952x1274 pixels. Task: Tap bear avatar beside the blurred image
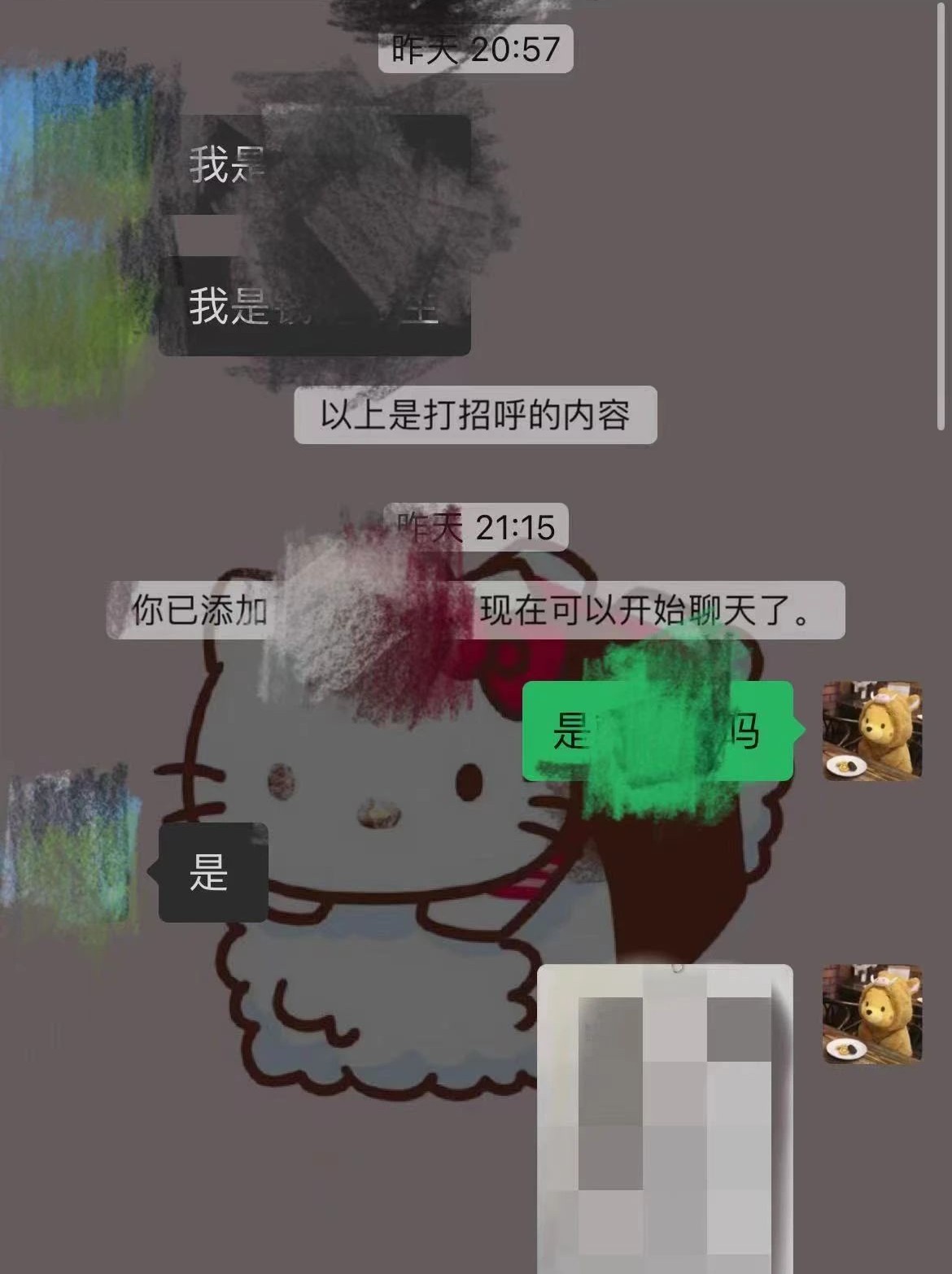pyautogui.click(x=871, y=1014)
